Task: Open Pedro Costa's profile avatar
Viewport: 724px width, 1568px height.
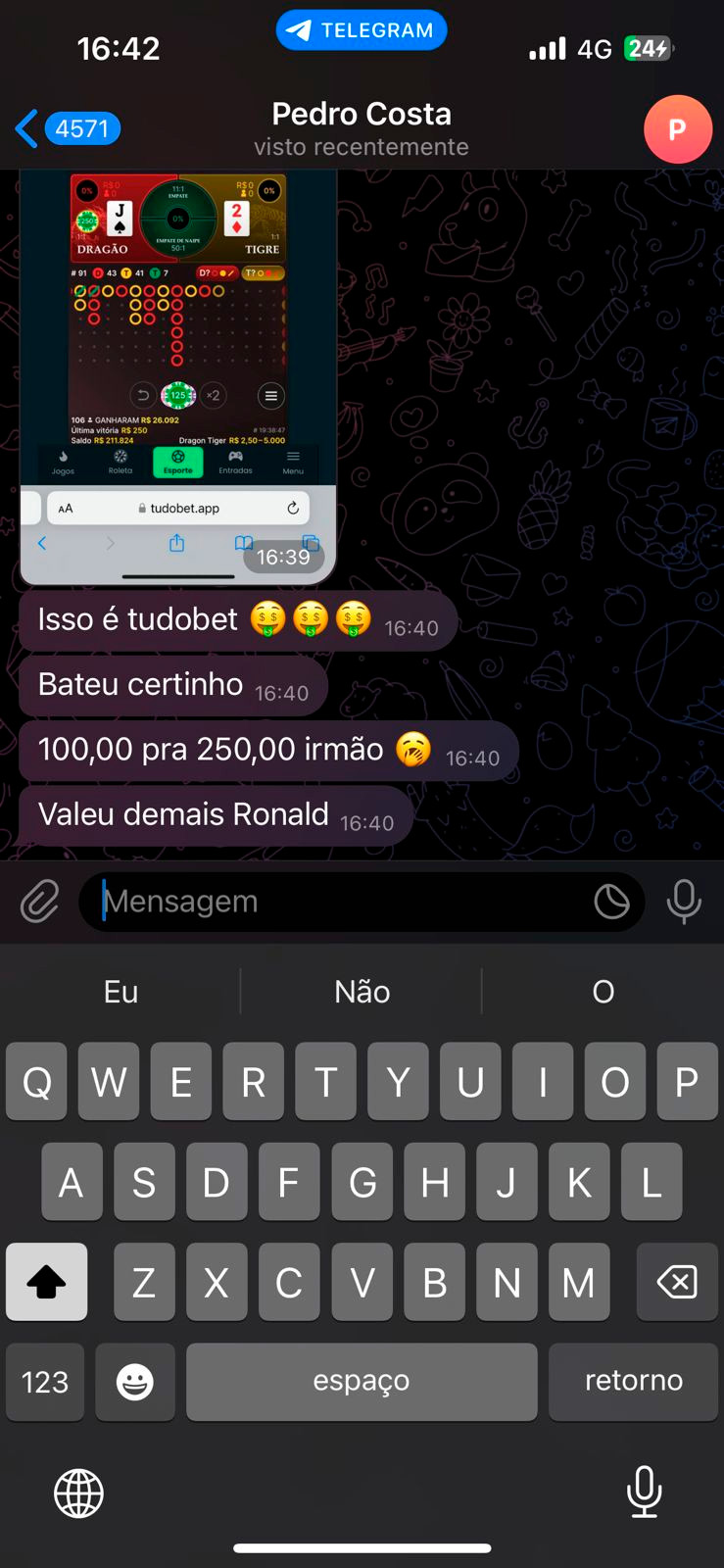Action: pyautogui.click(x=677, y=129)
